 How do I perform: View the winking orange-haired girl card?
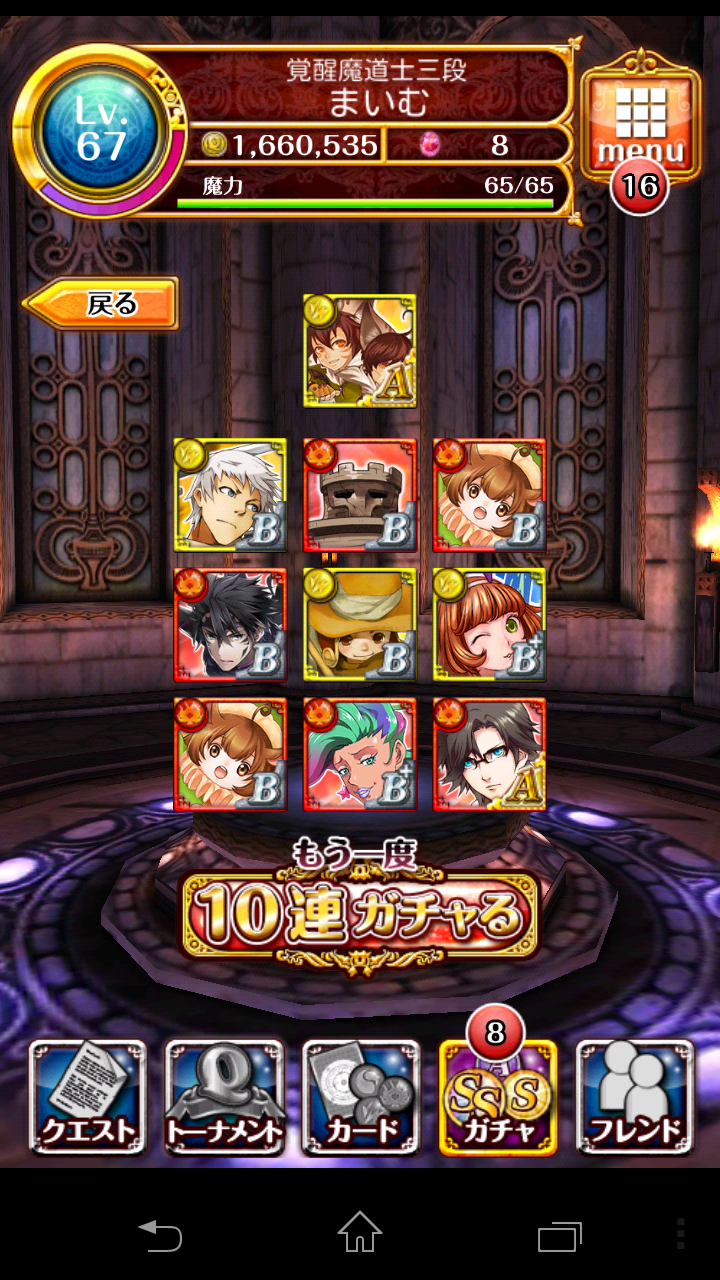tap(489, 625)
